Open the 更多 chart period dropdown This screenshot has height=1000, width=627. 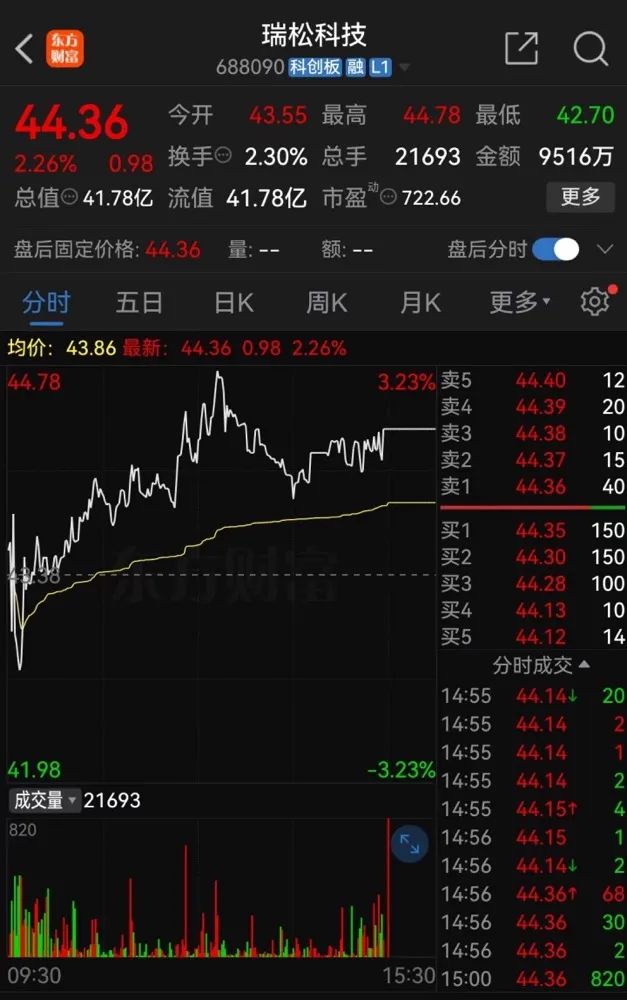[519, 302]
